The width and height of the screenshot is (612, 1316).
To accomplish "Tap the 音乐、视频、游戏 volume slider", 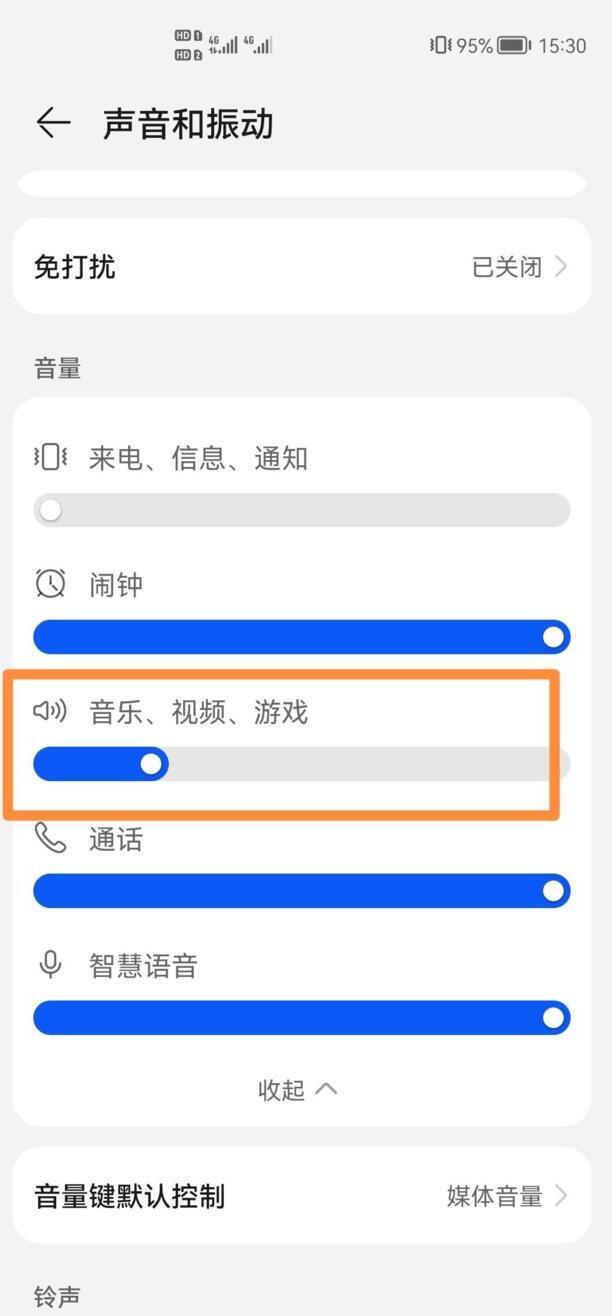I will pos(301,765).
